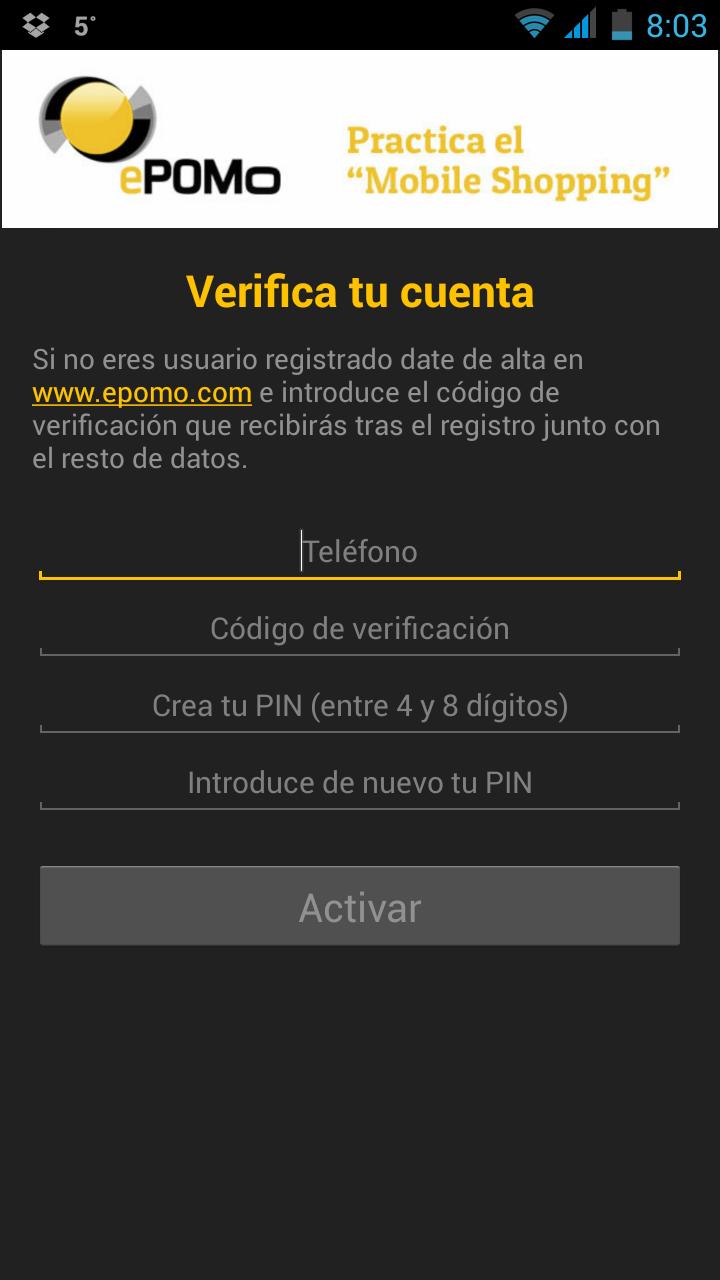The width and height of the screenshot is (720, 1280).
Task: Select the Código de verificación field
Action: coord(360,628)
